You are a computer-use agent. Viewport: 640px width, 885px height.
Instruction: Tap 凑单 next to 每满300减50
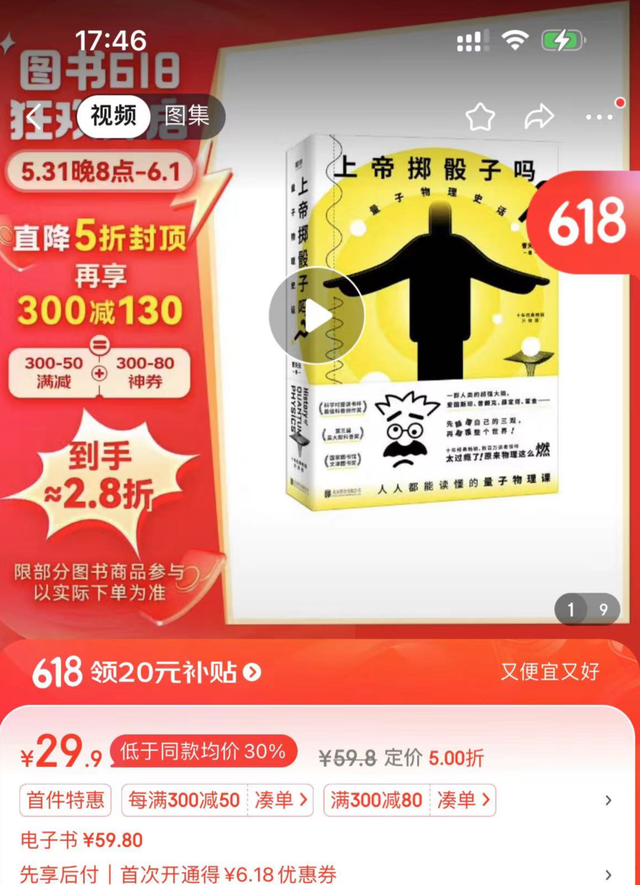(280, 800)
